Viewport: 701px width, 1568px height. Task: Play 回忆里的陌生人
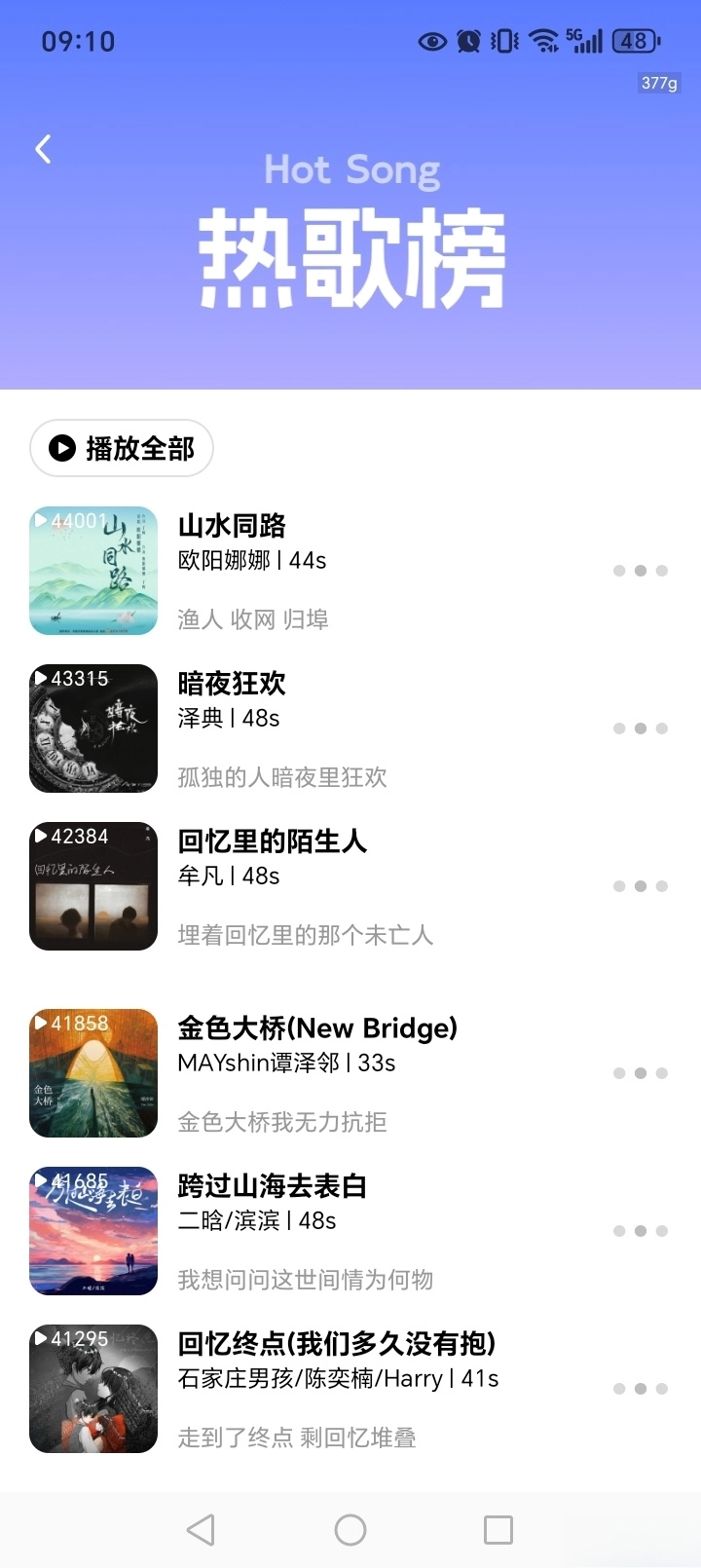(x=271, y=840)
